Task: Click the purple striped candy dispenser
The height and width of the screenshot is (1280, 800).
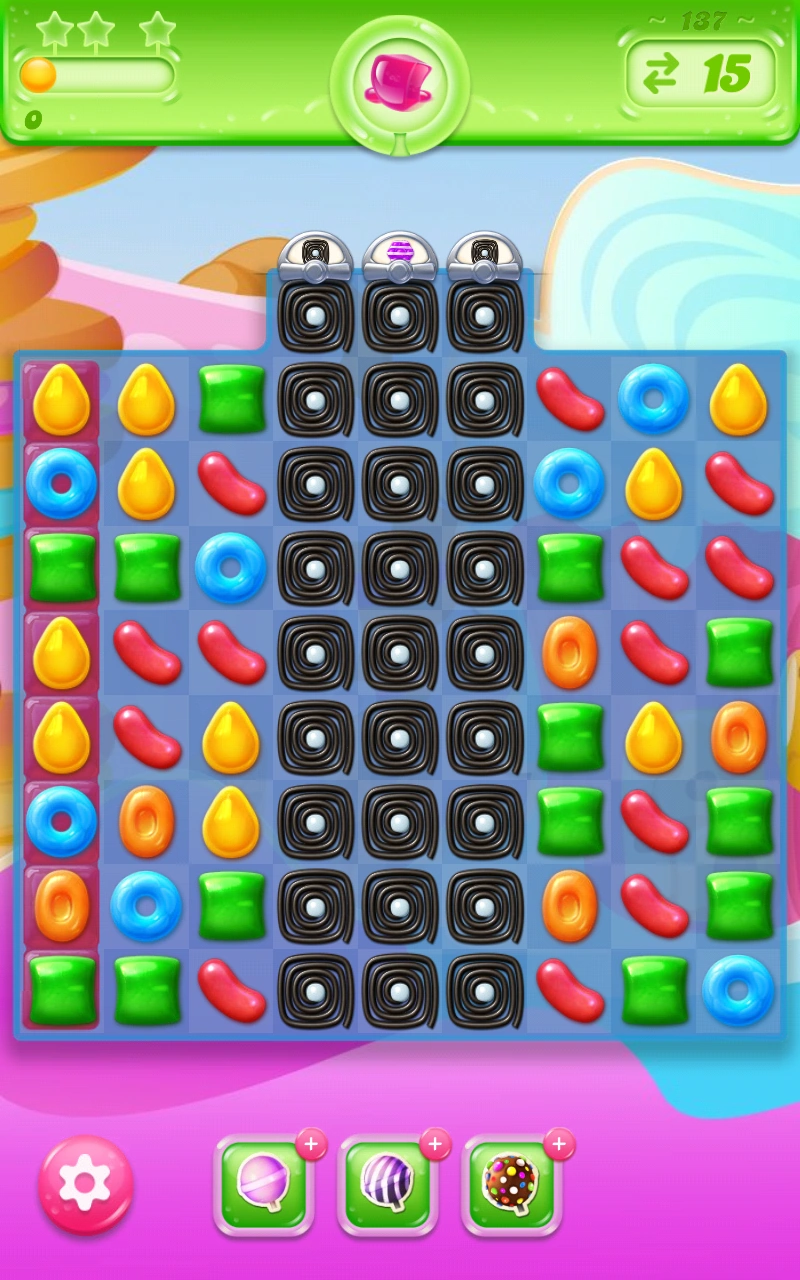Action: point(399,253)
